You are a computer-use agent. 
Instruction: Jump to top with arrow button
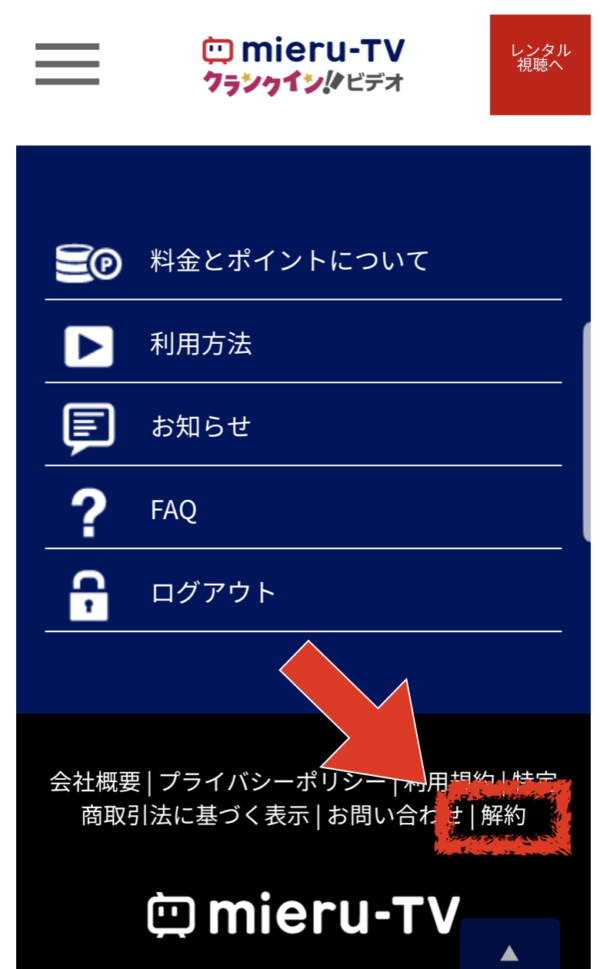pos(510,947)
